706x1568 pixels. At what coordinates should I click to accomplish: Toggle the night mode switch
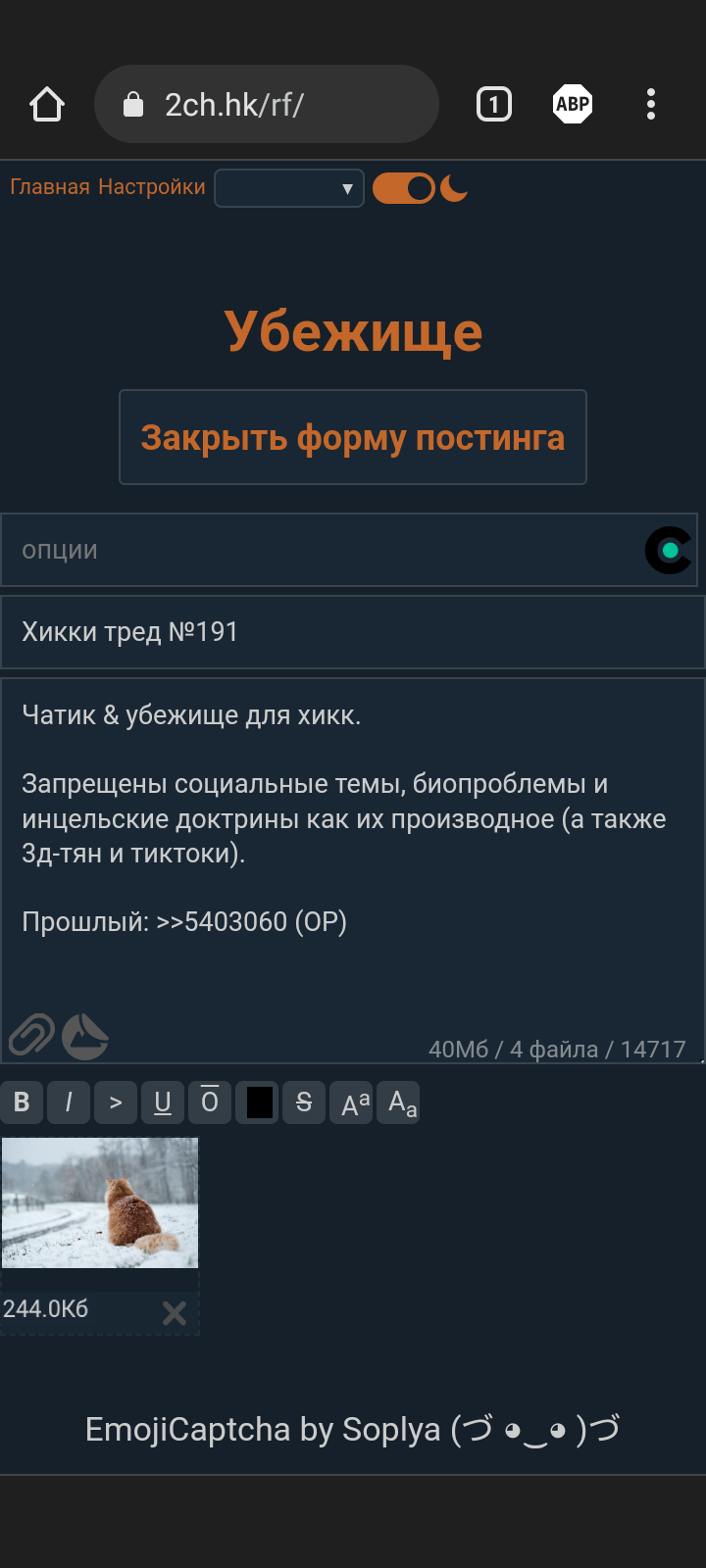click(x=404, y=188)
